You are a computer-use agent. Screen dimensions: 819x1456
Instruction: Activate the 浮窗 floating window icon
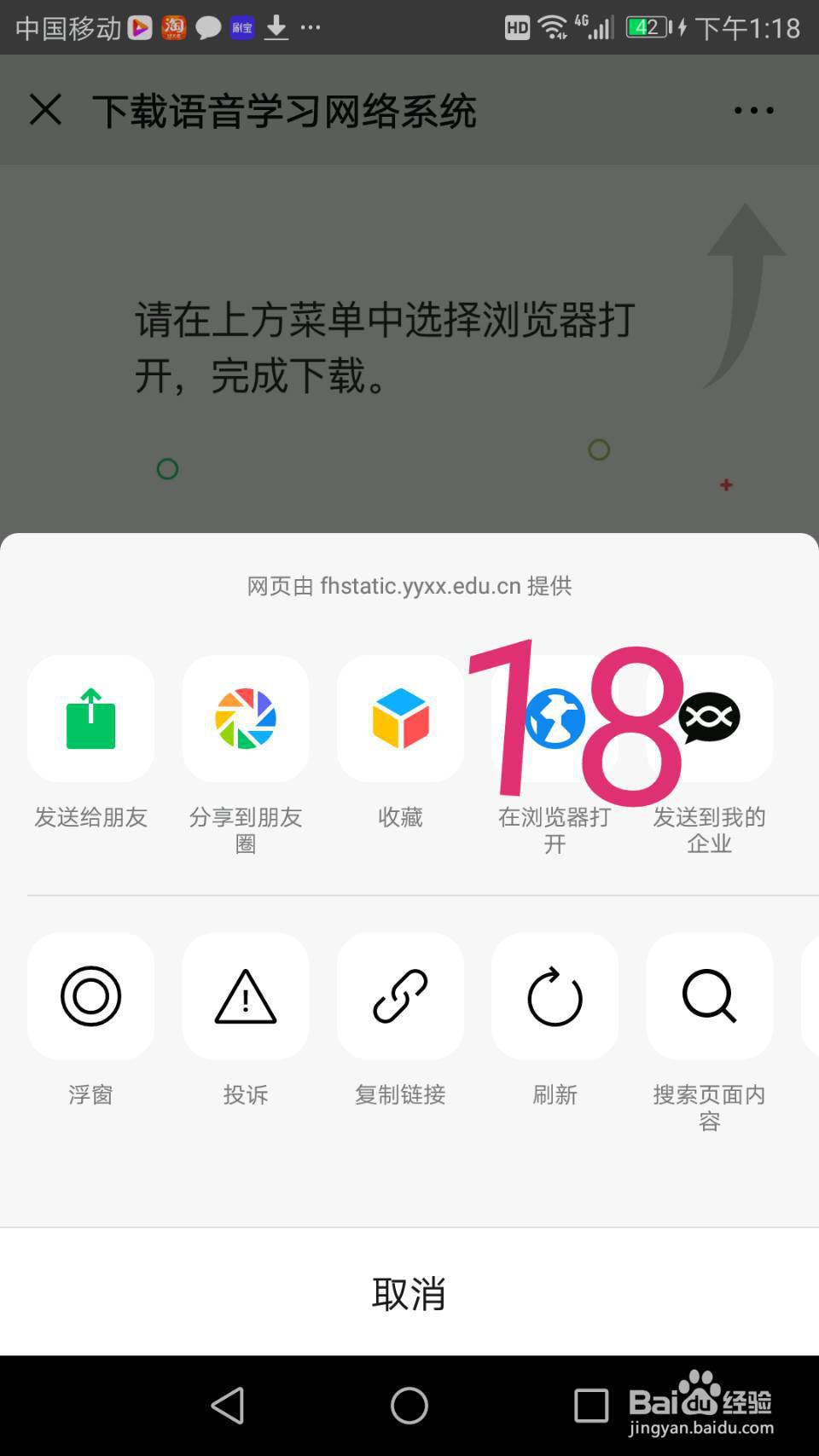click(90, 995)
